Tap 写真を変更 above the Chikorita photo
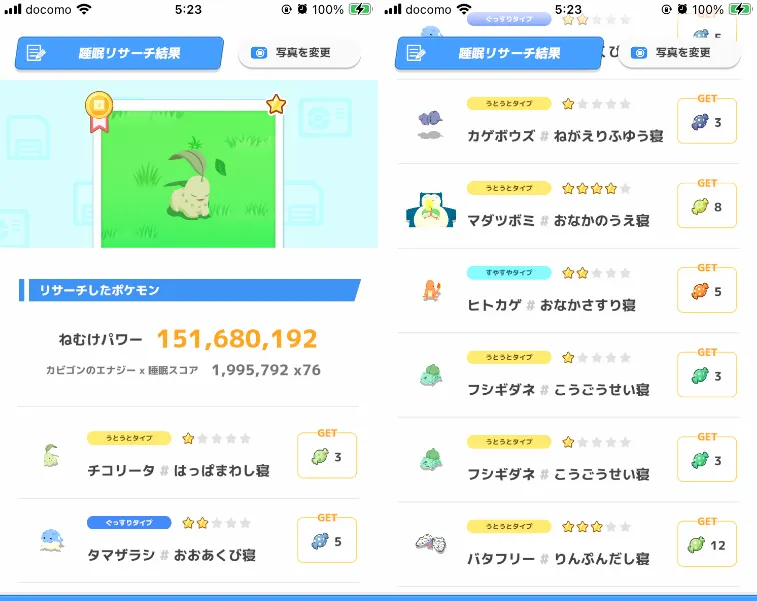 coord(299,52)
